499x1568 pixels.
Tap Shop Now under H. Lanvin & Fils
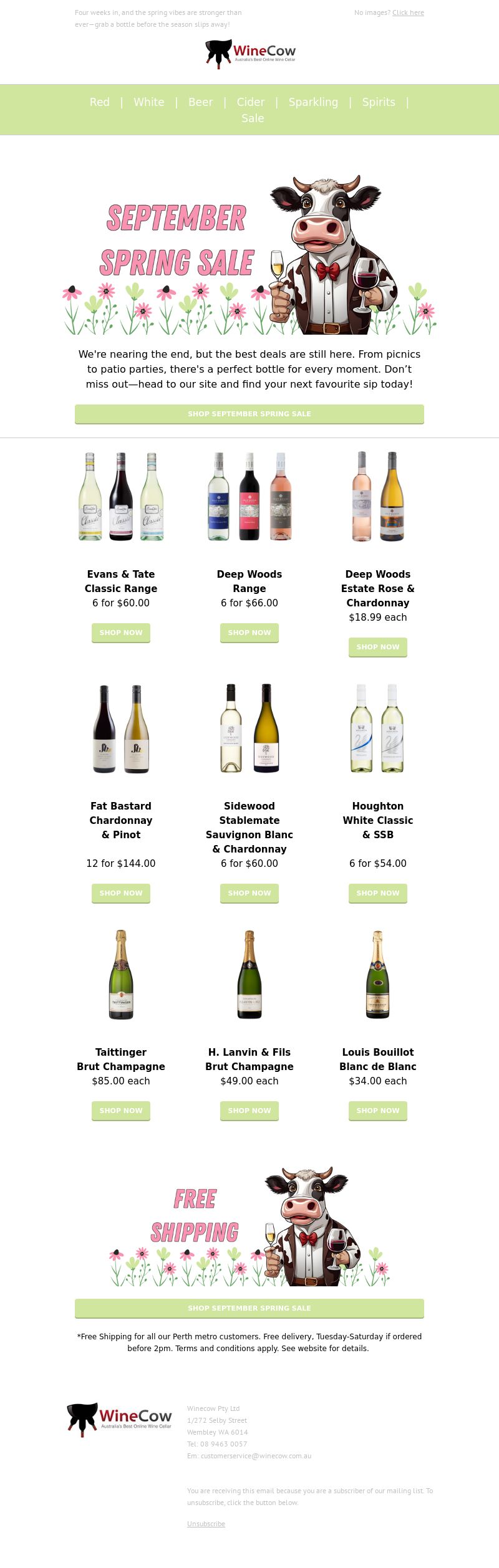(x=249, y=1111)
